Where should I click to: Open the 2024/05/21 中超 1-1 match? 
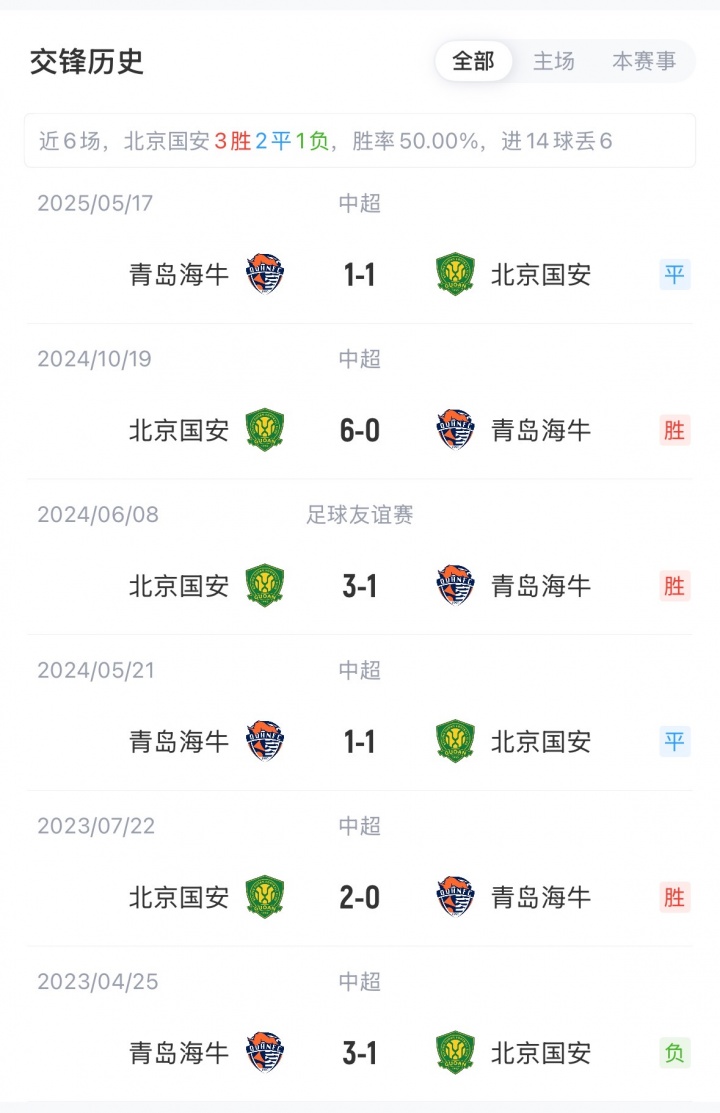[360, 741]
